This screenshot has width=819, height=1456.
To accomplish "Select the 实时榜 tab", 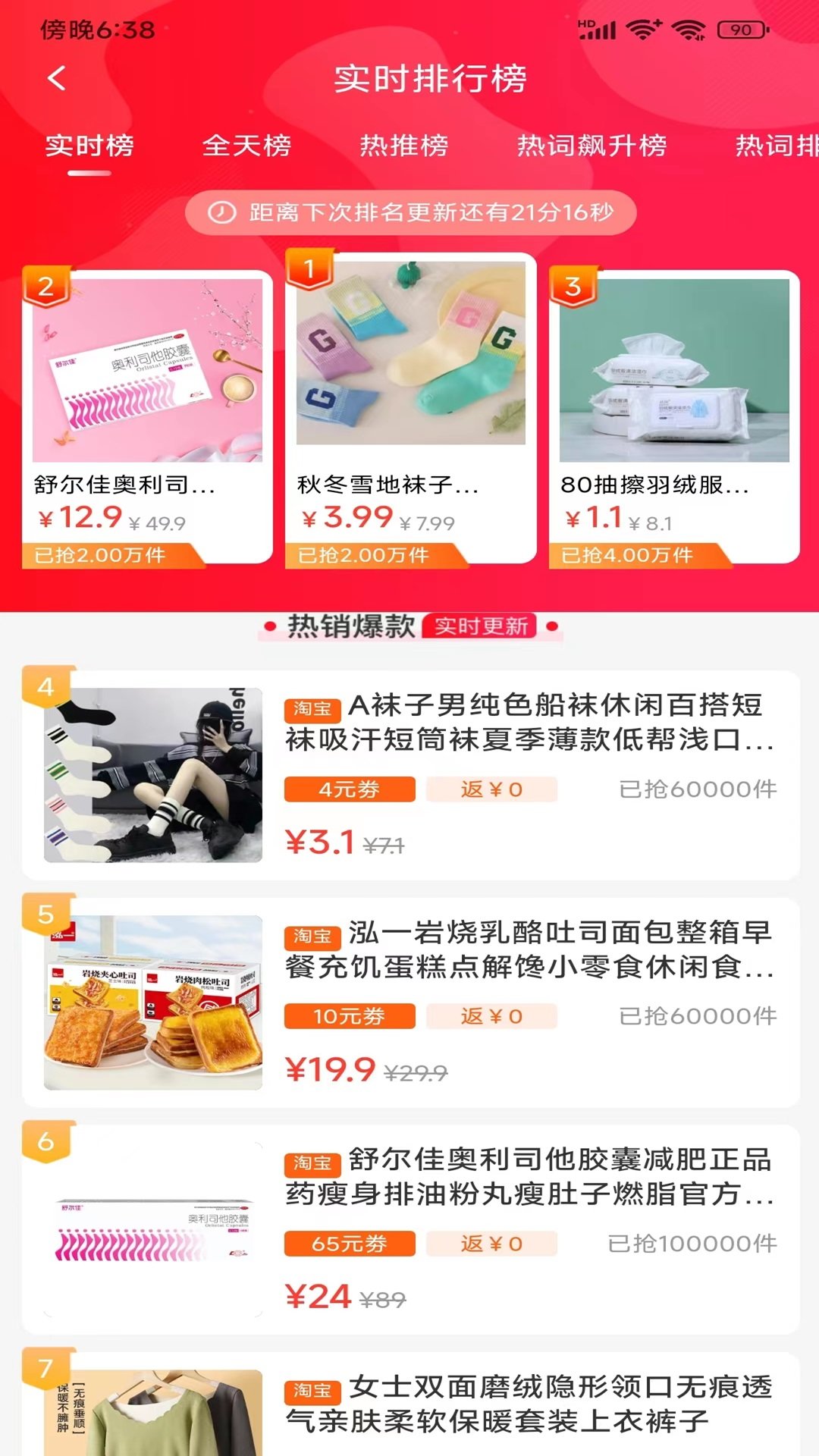I will coord(89,148).
